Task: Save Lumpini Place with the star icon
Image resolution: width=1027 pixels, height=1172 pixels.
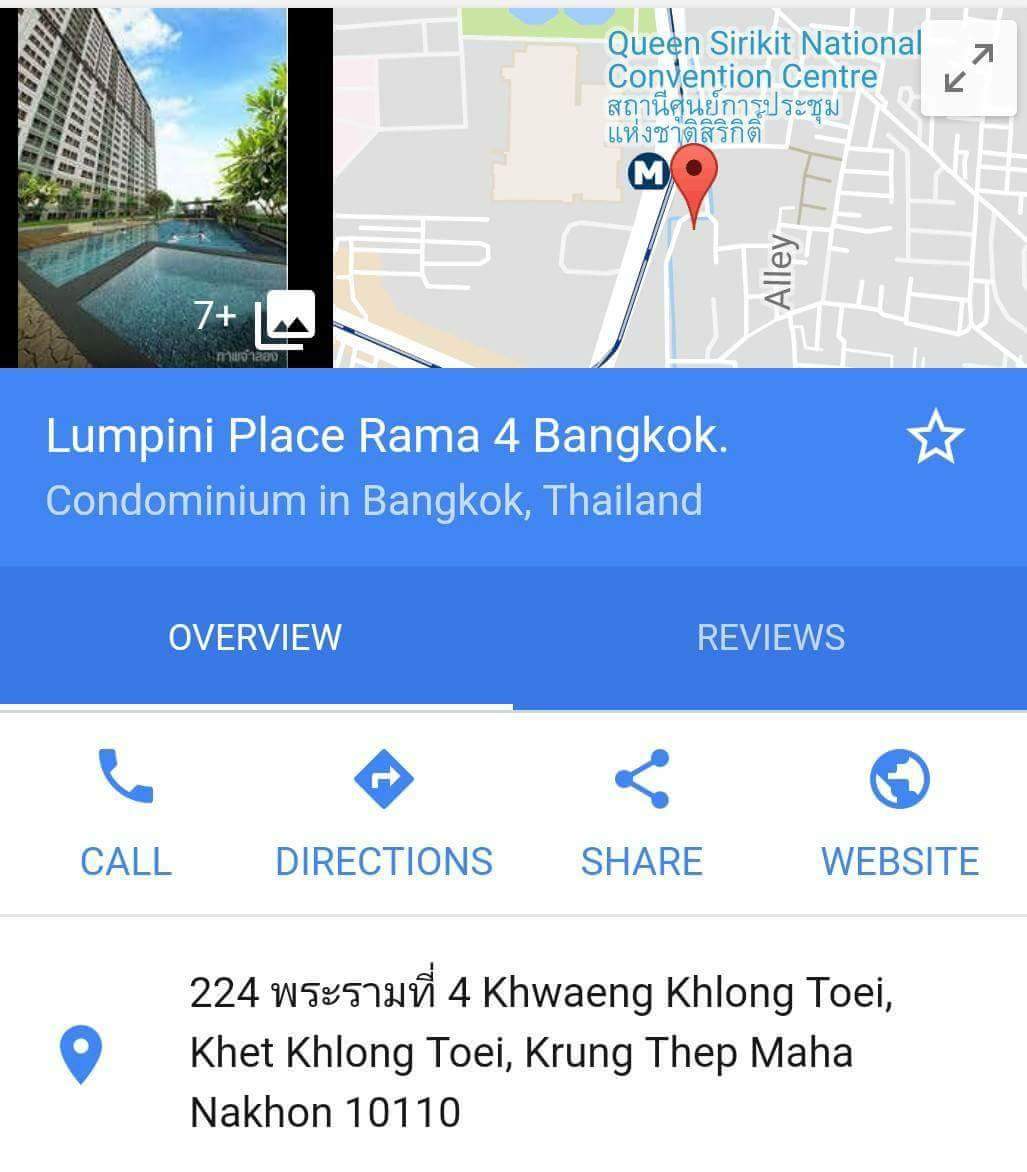Action: [x=935, y=440]
